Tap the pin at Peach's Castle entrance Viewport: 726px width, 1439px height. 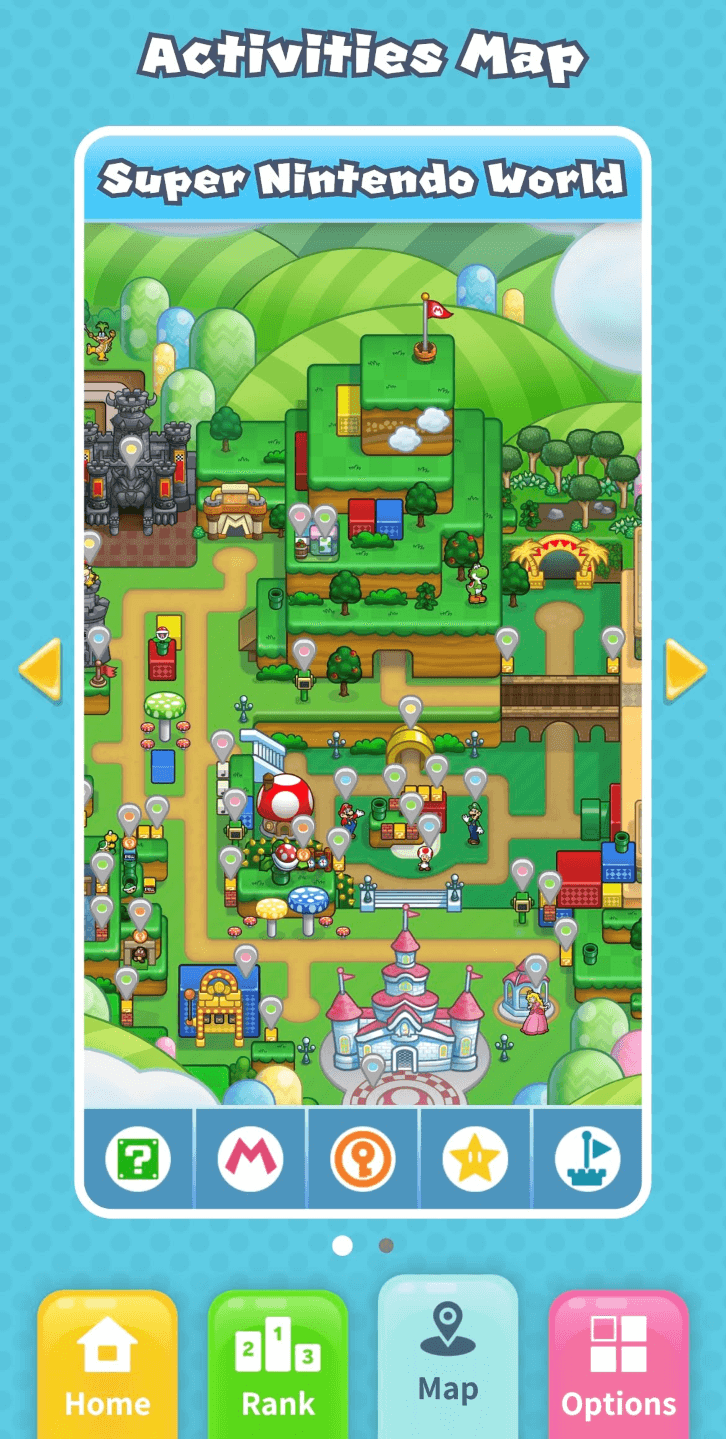[x=373, y=1068]
